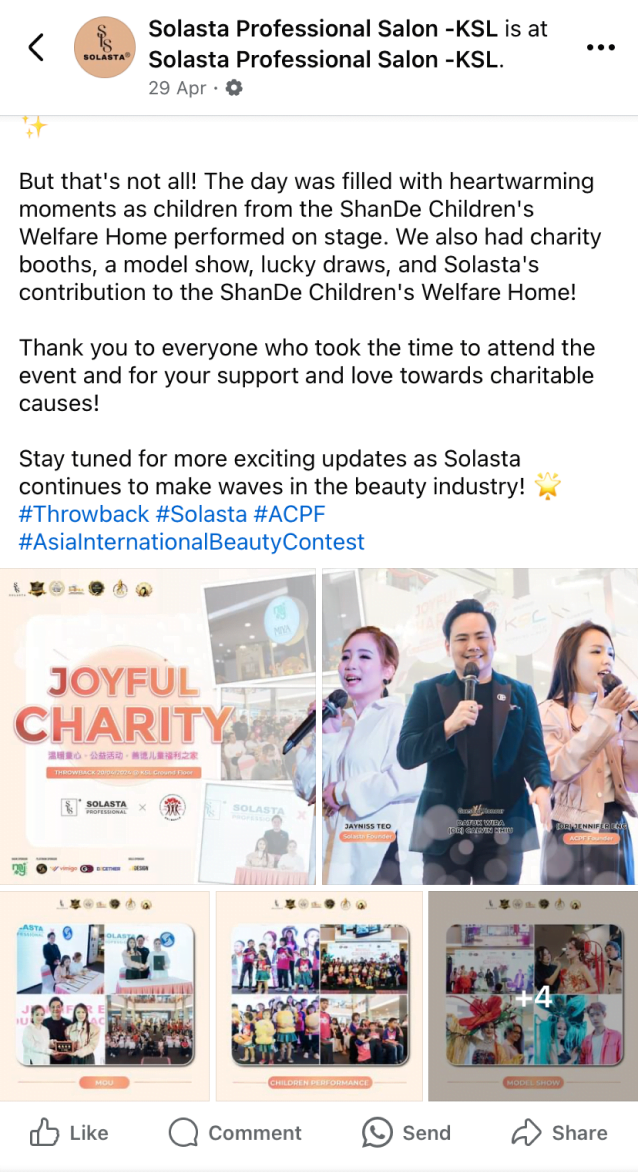Open Solasta Professional Salon profile picture
Image resolution: width=638 pixels, height=1172 pixels.
pos(105,47)
